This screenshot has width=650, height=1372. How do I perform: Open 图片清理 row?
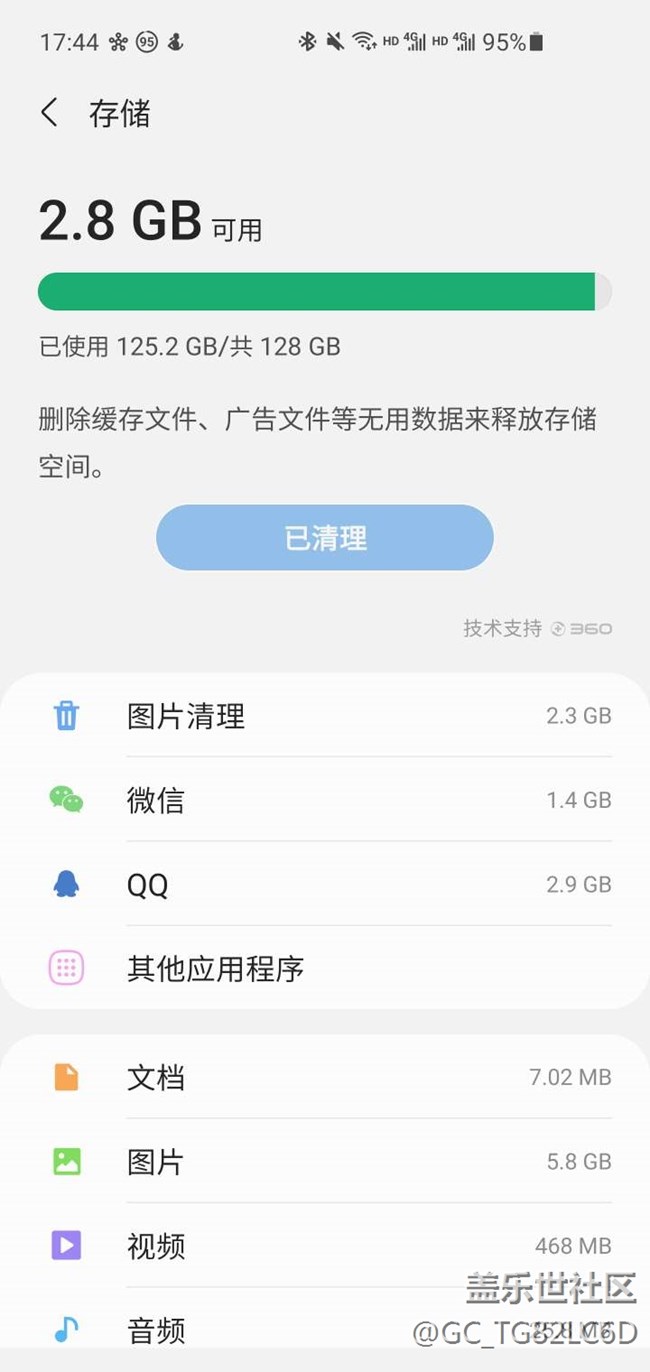pos(325,716)
